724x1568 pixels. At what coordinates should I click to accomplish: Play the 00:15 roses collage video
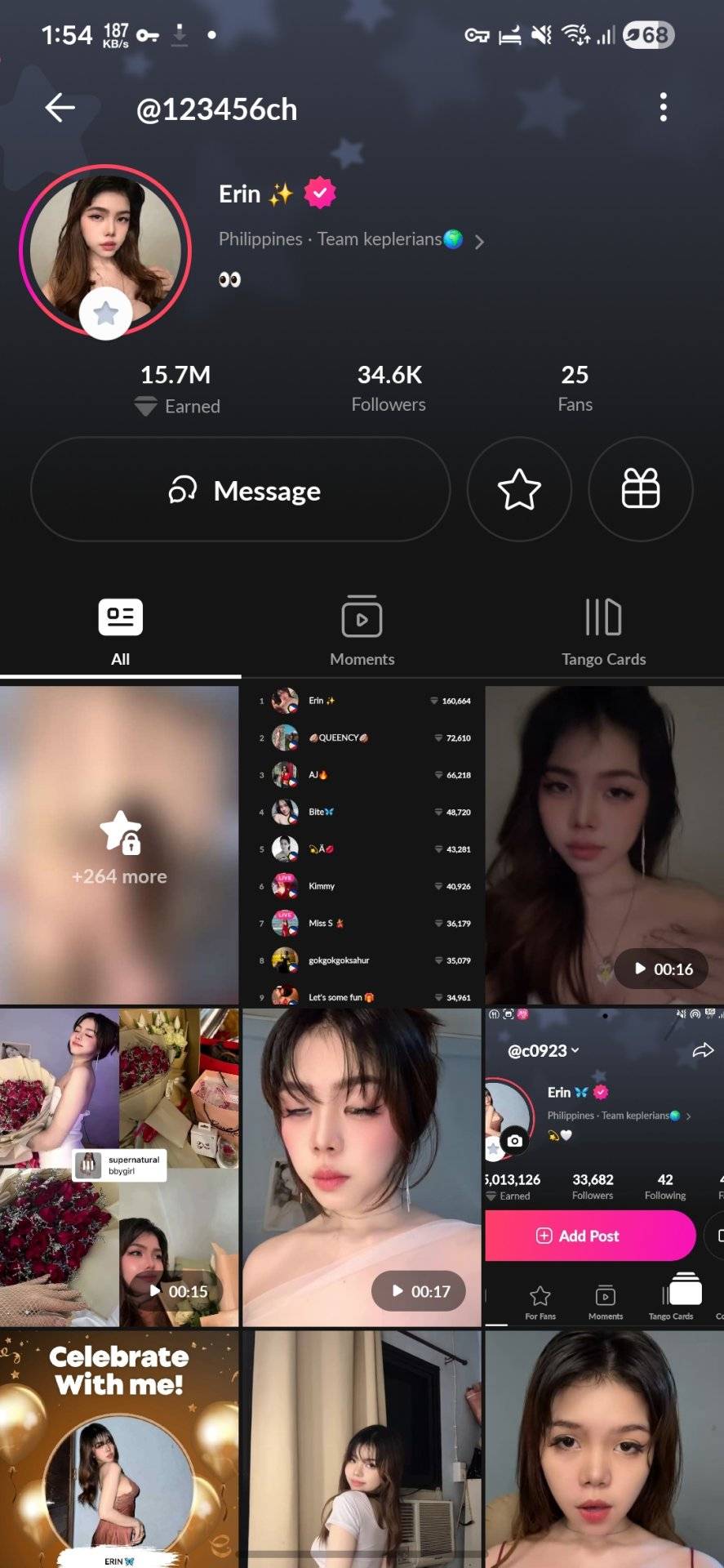(x=119, y=1168)
